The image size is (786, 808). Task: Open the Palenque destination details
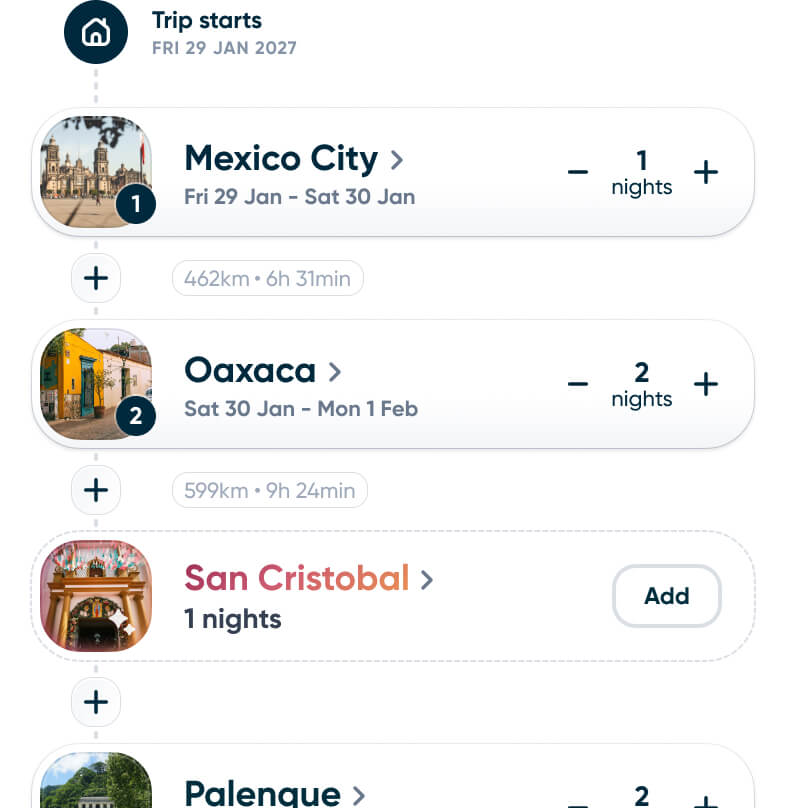(x=275, y=794)
